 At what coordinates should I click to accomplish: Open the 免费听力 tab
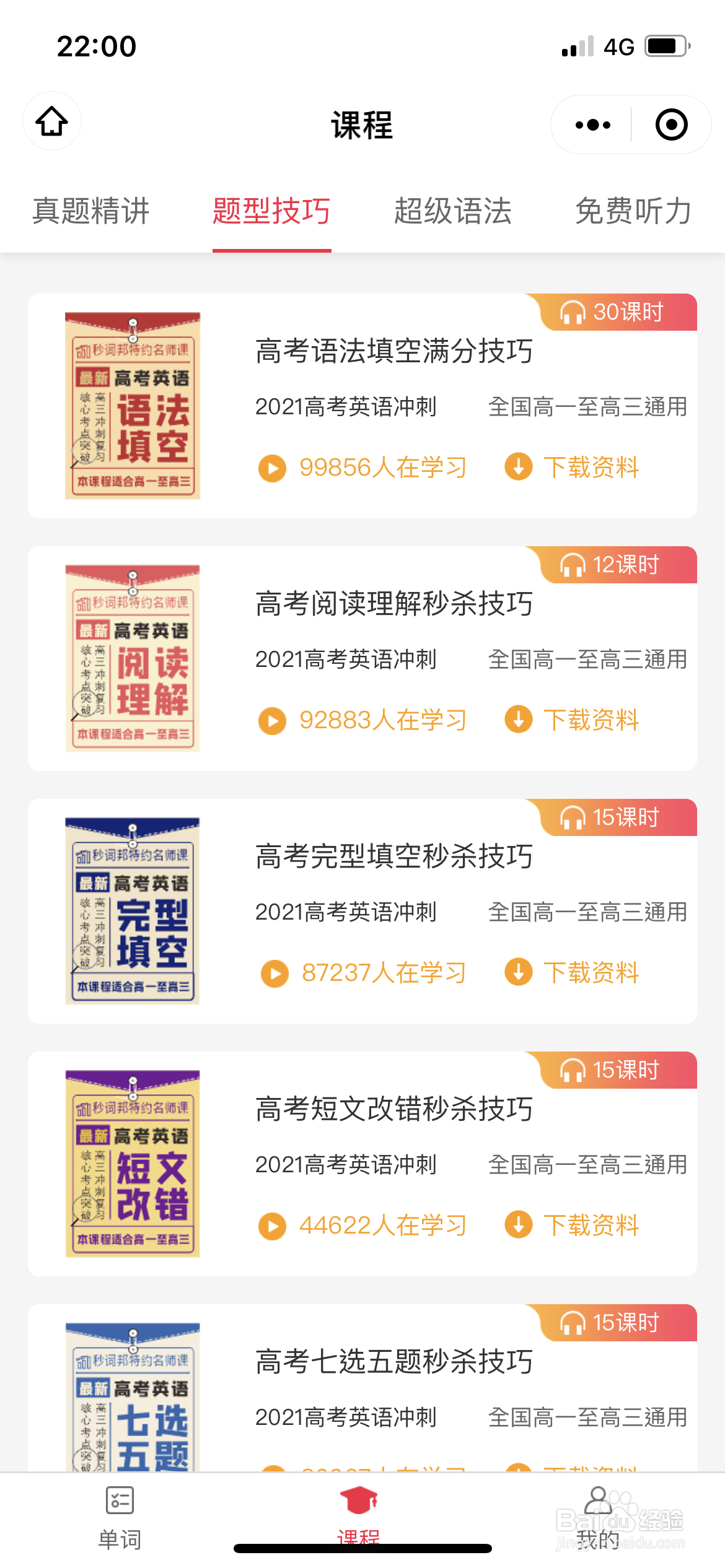[x=633, y=211]
